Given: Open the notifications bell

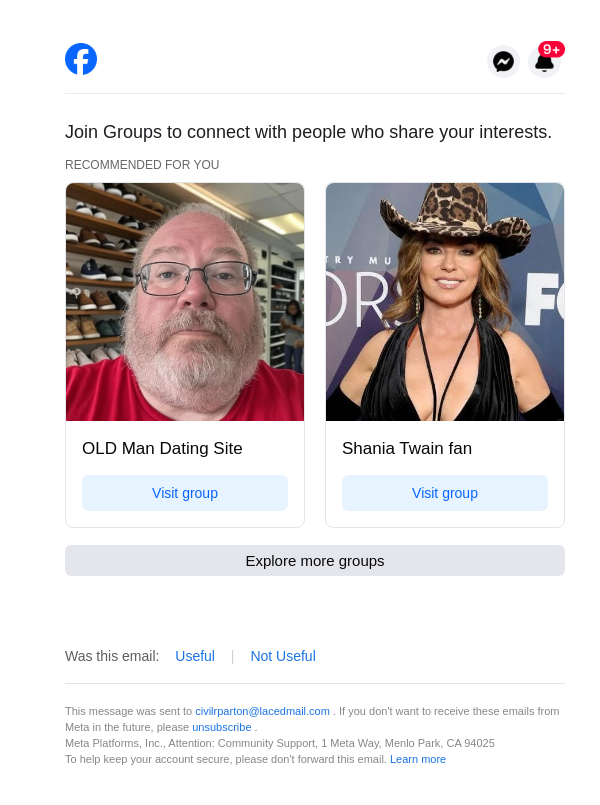Looking at the screenshot, I should (544, 62).
